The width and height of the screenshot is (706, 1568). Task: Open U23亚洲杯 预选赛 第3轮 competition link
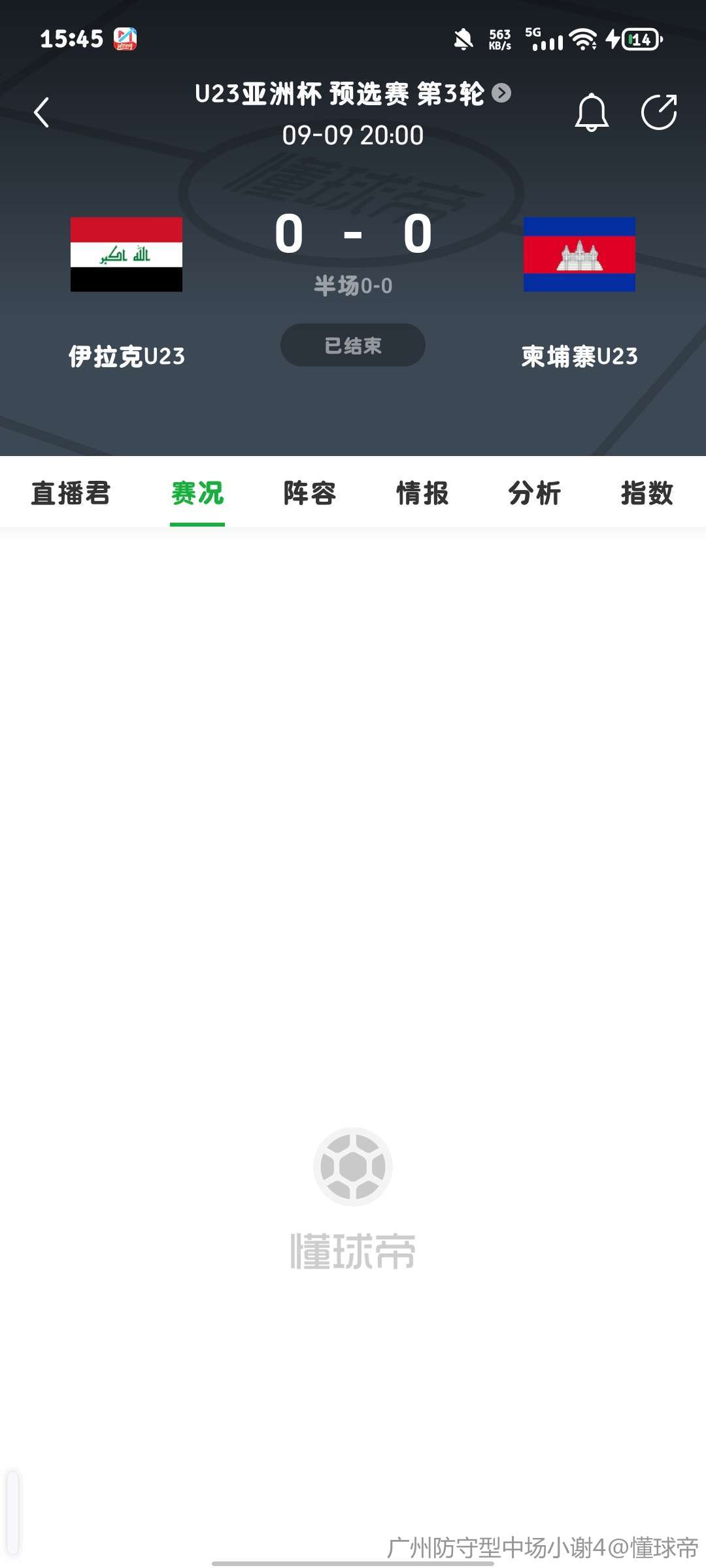point(352,94)
